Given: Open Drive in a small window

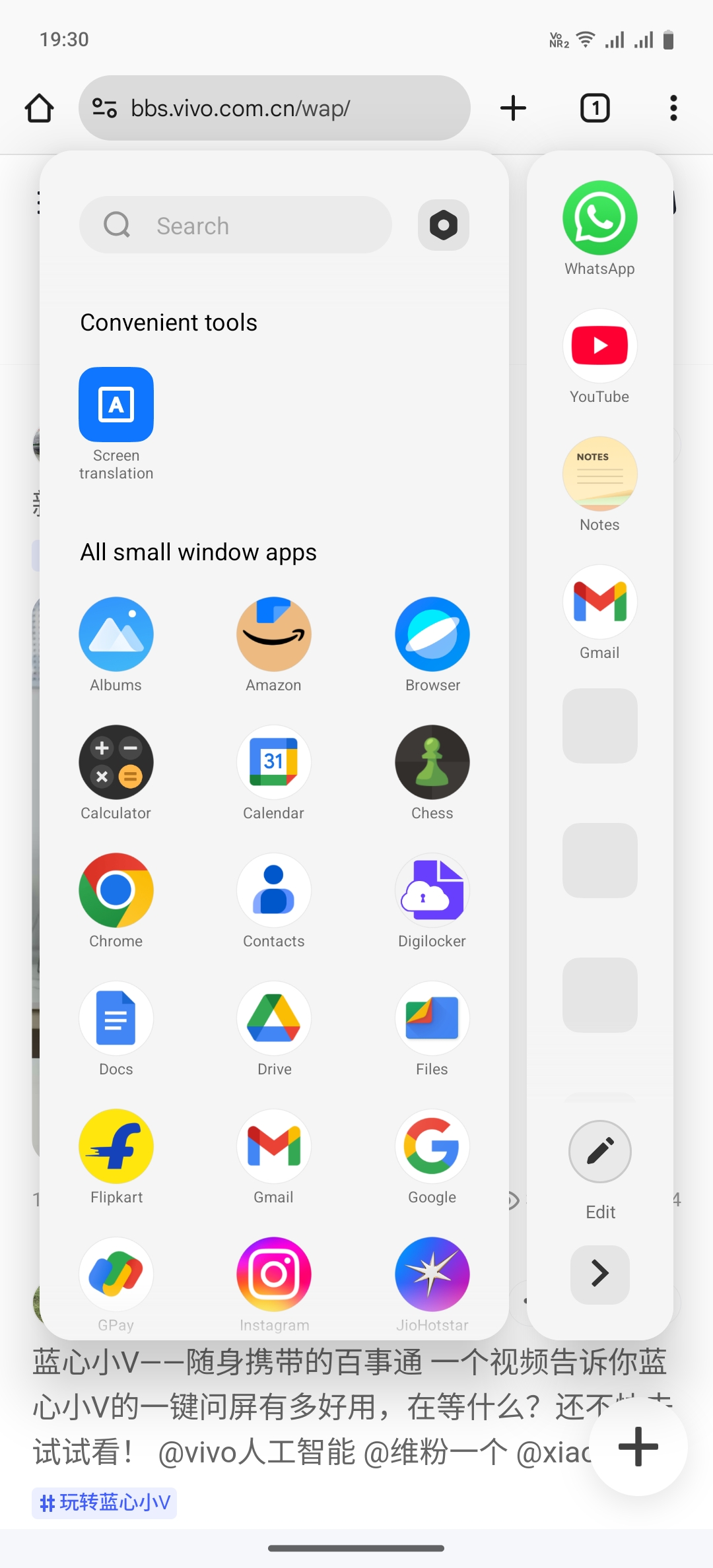Looking at the screenshot, I should [x=274, y=1018].
